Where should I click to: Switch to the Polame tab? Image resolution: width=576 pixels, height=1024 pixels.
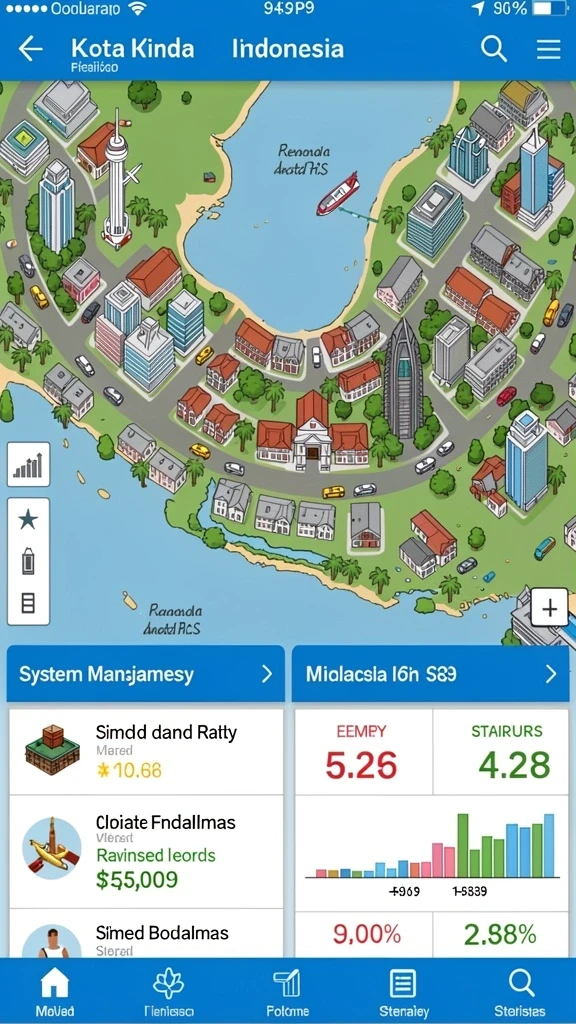(x=287, y=991)
